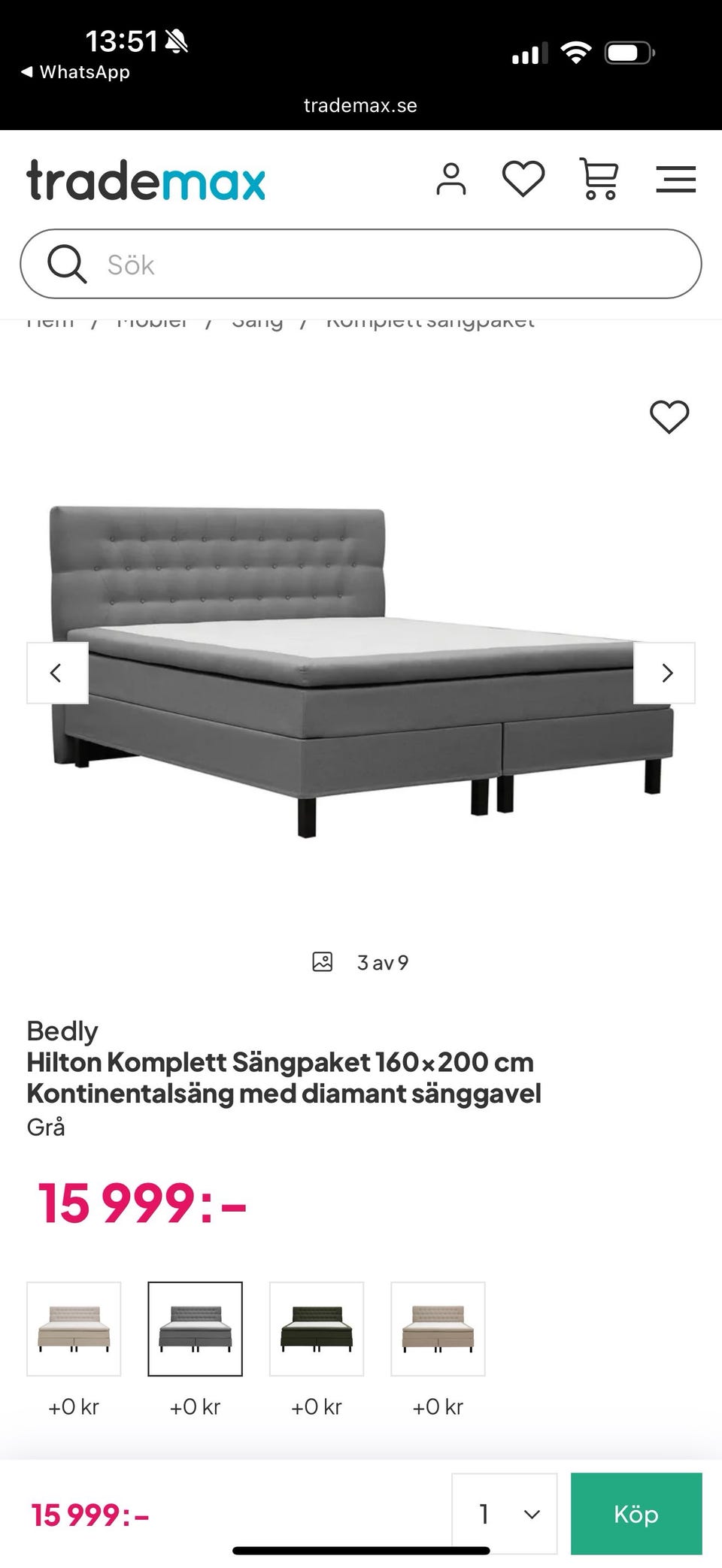This screenshot has width=722, height=1568.
Task: Open the hamburger menu
Action: pos(675,179)
